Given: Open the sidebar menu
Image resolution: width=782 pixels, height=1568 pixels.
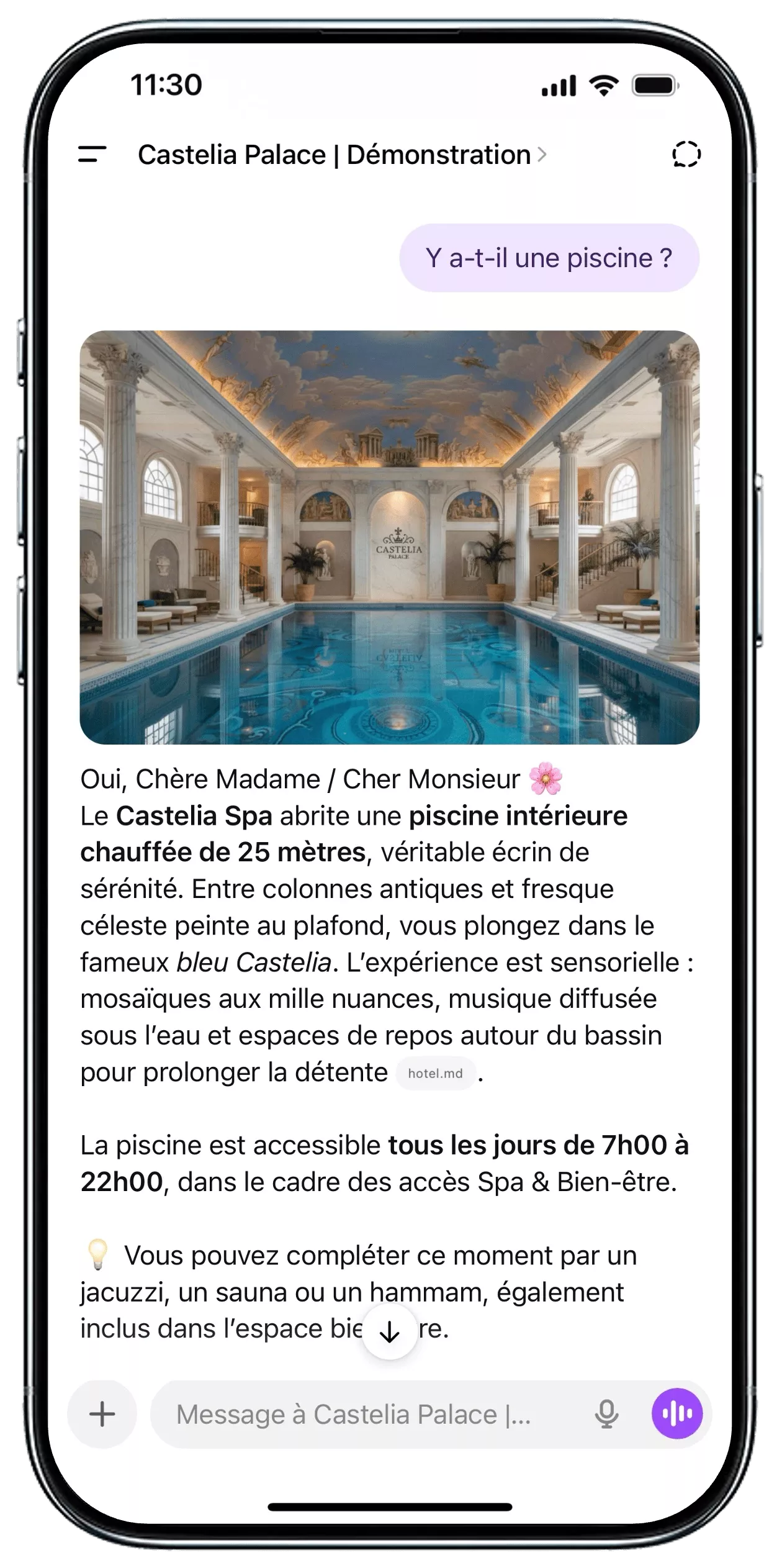Looking at the screenshot, I should pyautogui.click(x=92, y=155).
